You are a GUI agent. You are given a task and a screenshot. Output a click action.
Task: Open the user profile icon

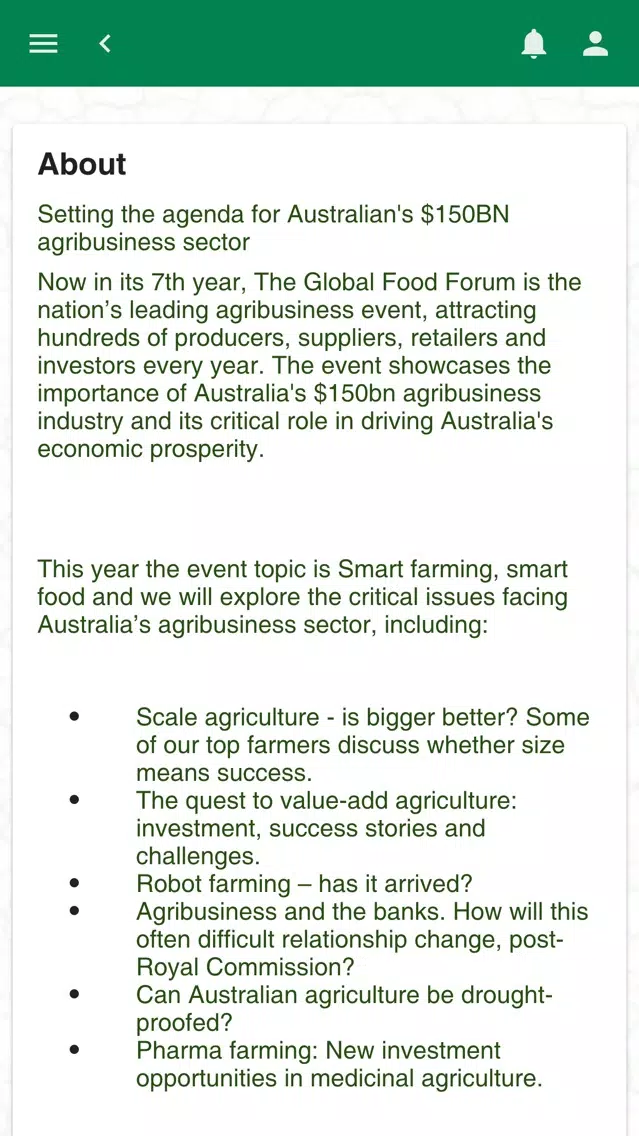tap(596, 43)
